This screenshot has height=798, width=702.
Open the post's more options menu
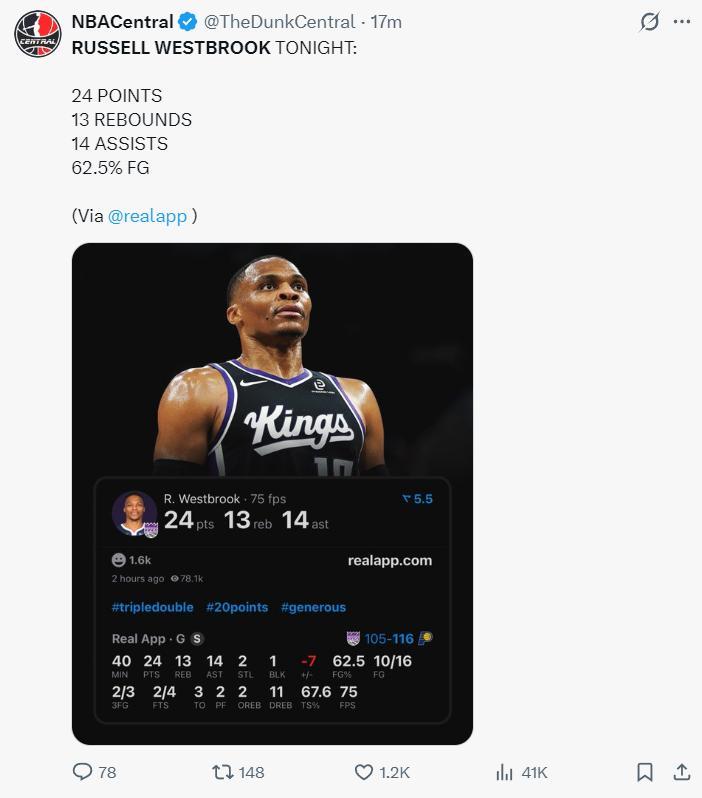681,21
